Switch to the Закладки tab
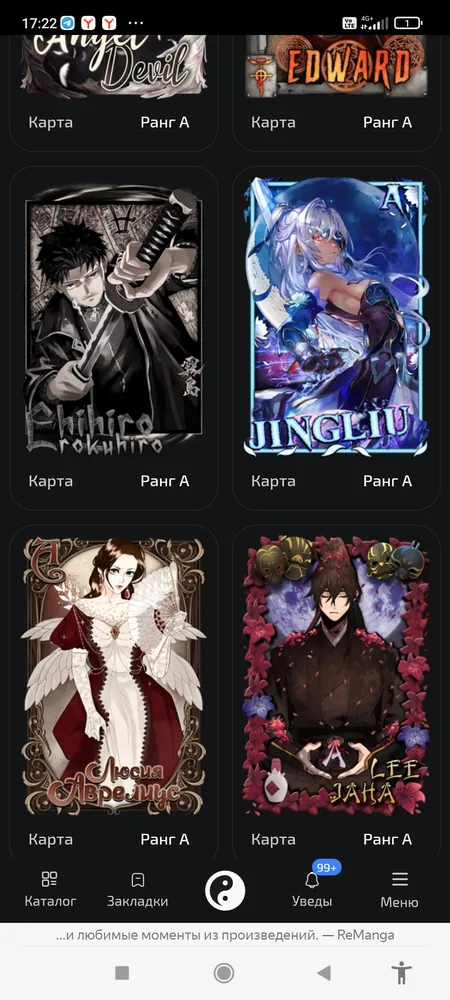The image size is (450, 1000). tap(137, 890)
